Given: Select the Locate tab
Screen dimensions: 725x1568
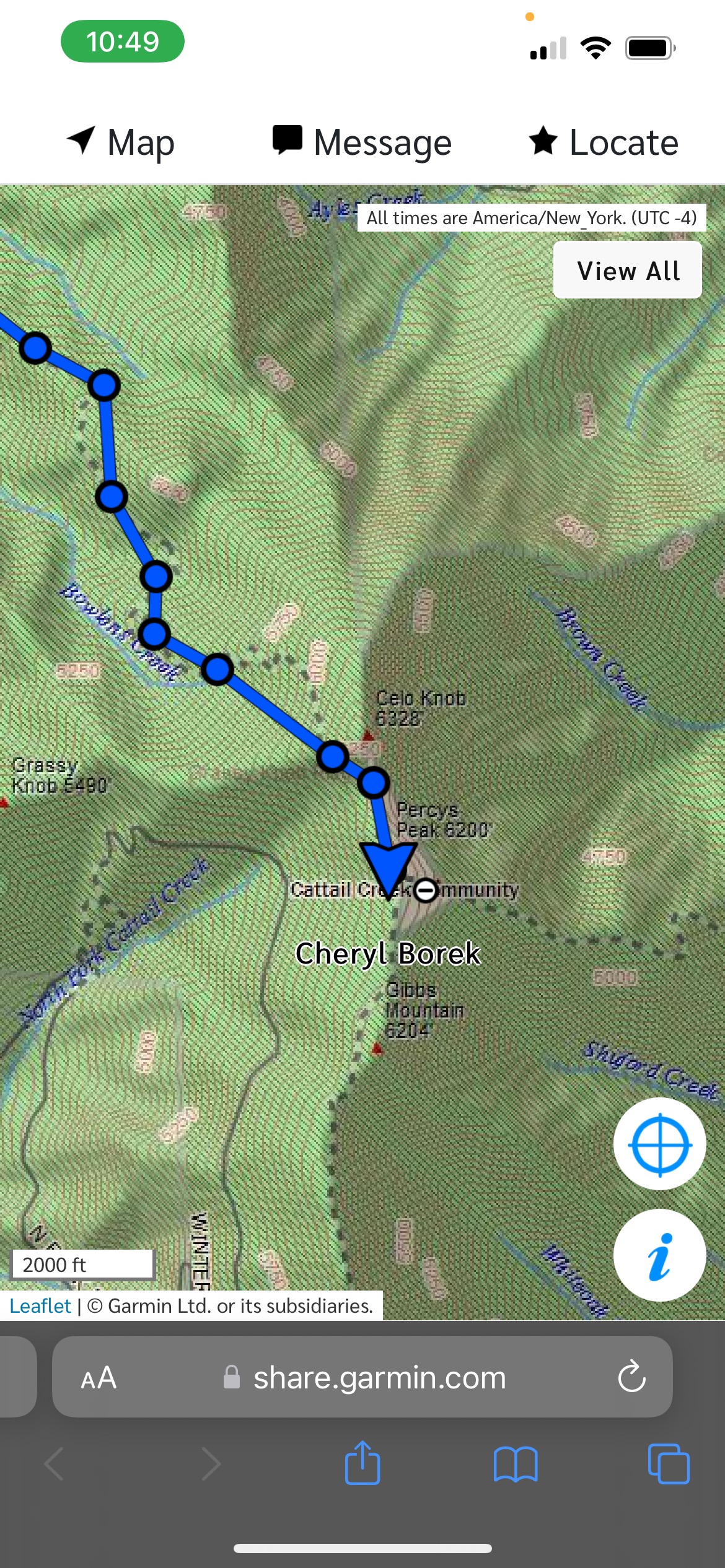Looking at the screenshot, I should [x=604, y=142].
